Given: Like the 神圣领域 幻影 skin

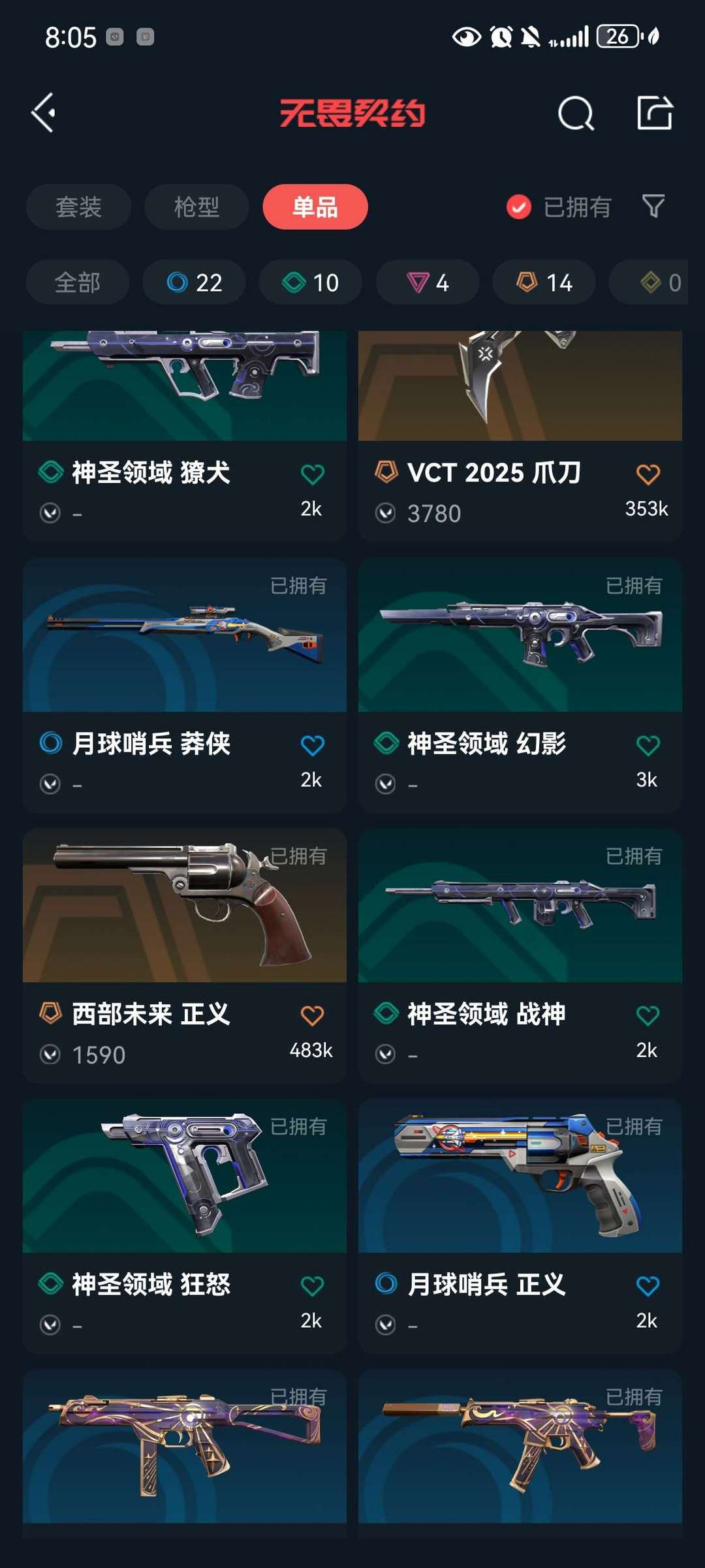Looking at the screenshot, I should coord(648,745).
